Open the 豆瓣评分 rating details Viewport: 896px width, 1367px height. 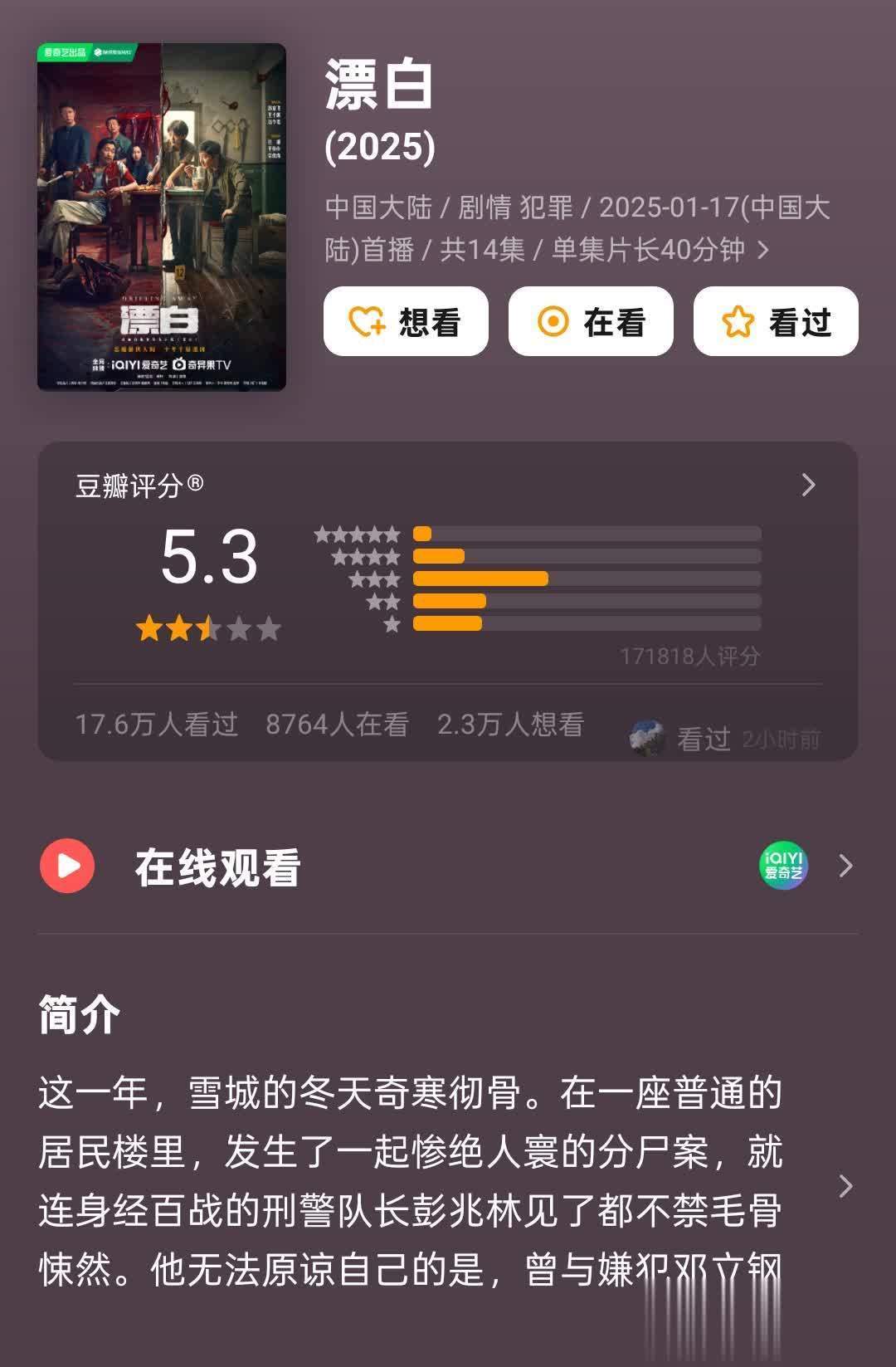pos(808,486)
